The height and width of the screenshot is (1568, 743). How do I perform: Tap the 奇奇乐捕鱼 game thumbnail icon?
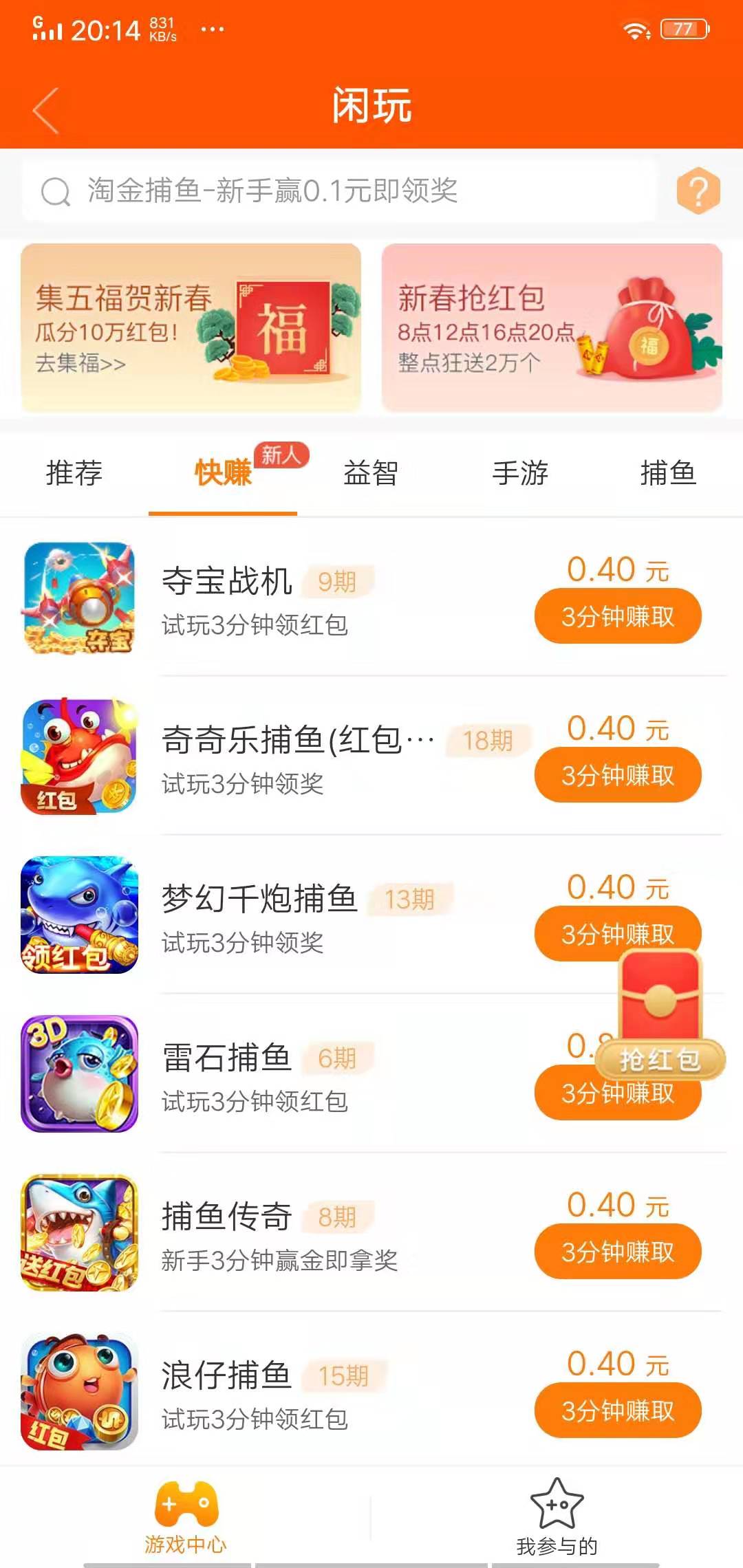(x=79, y=755)
